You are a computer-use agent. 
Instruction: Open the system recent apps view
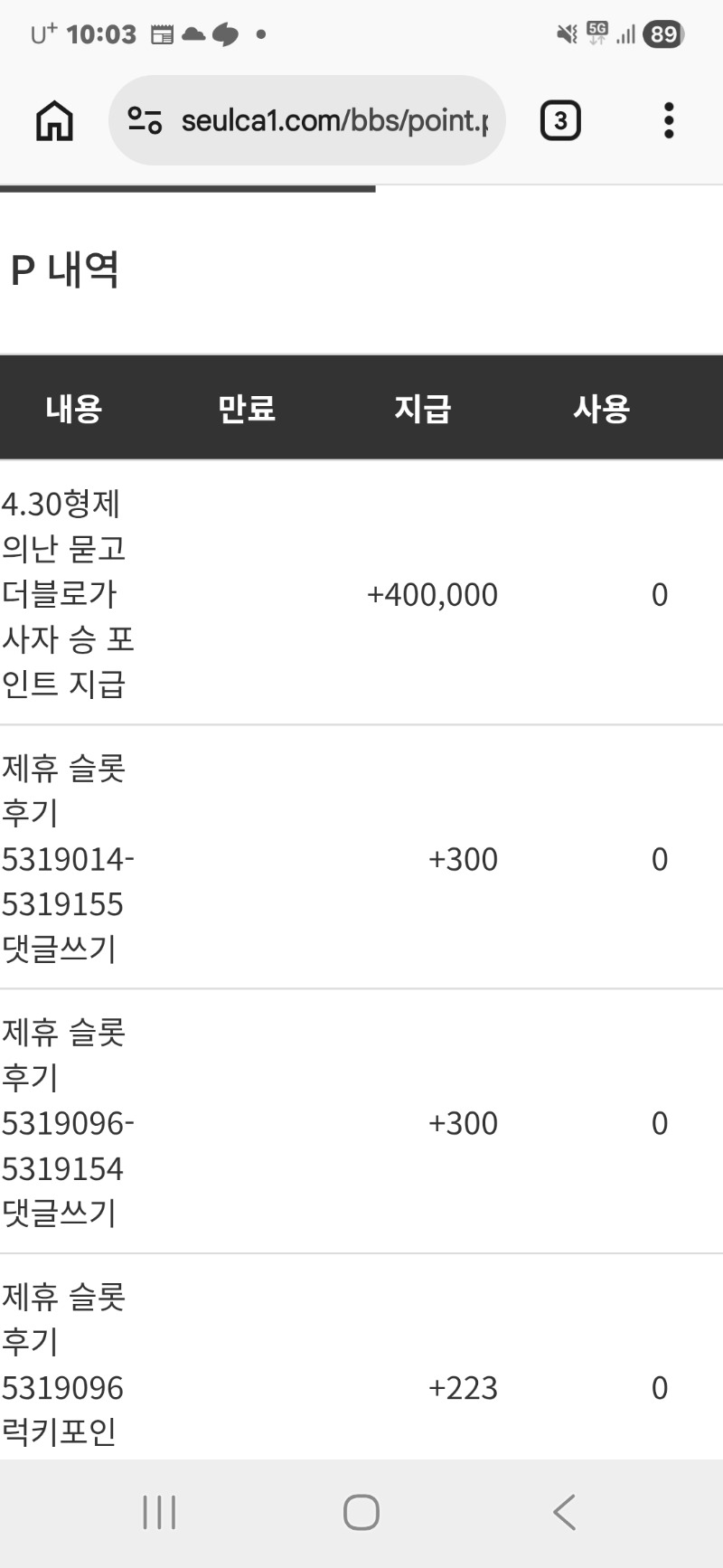point(159,1512)
